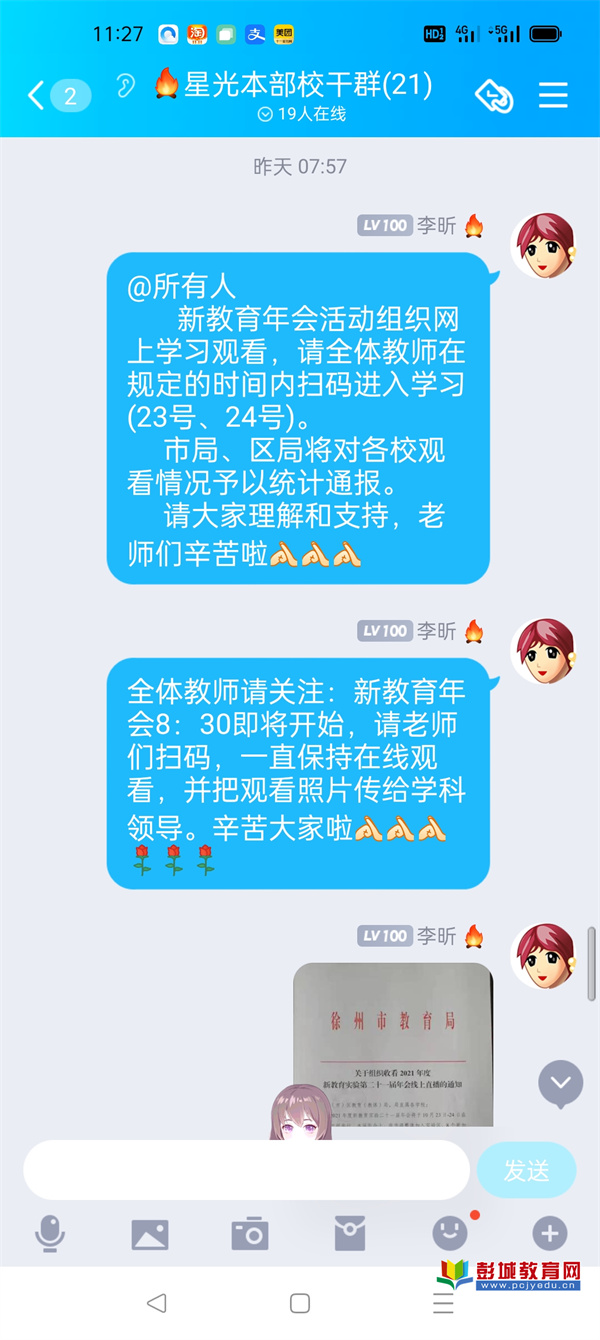Viewport: 600px width, 1340px height.
Task: Send a red packet
Action: [349, 1234]
